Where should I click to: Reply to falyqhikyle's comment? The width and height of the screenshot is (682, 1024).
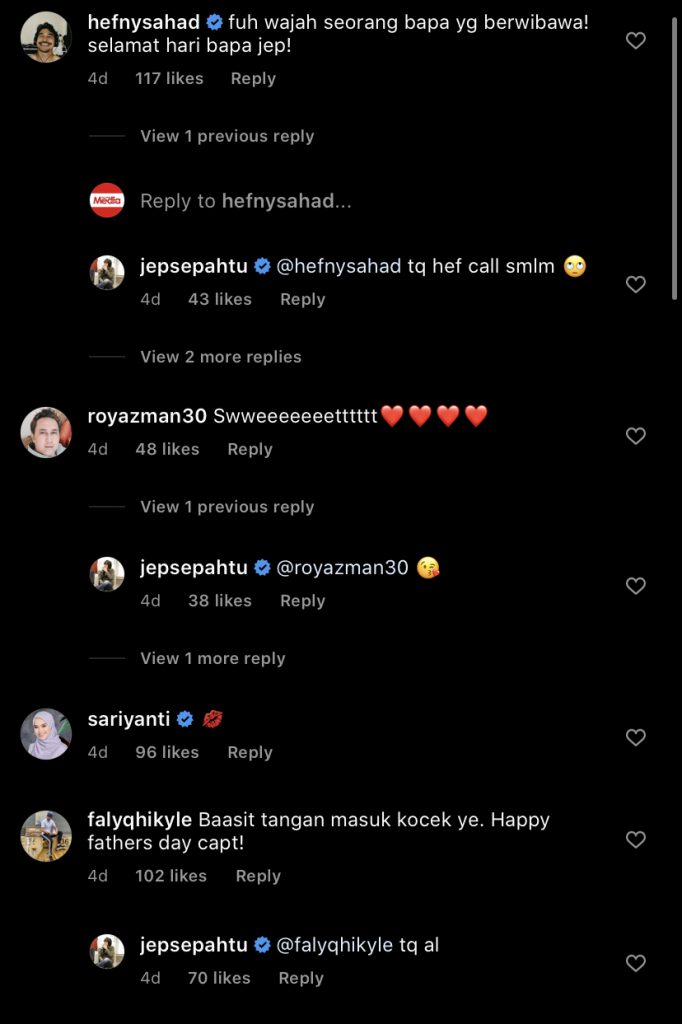pyautogui.click(x=258, y=875)
